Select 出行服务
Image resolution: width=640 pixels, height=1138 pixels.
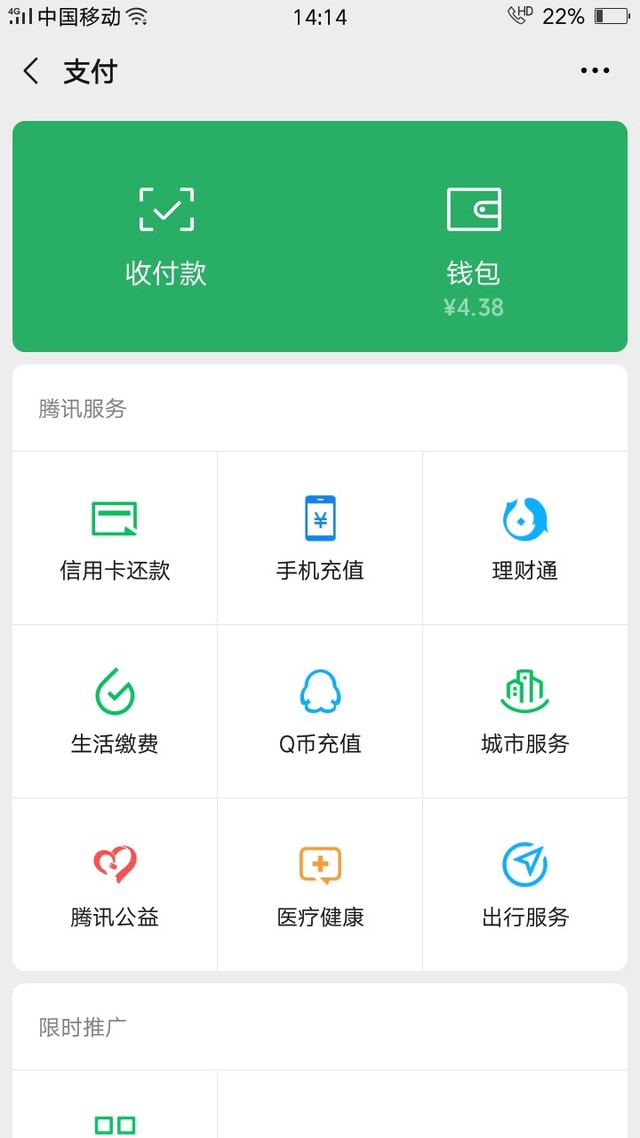(525, 885)
